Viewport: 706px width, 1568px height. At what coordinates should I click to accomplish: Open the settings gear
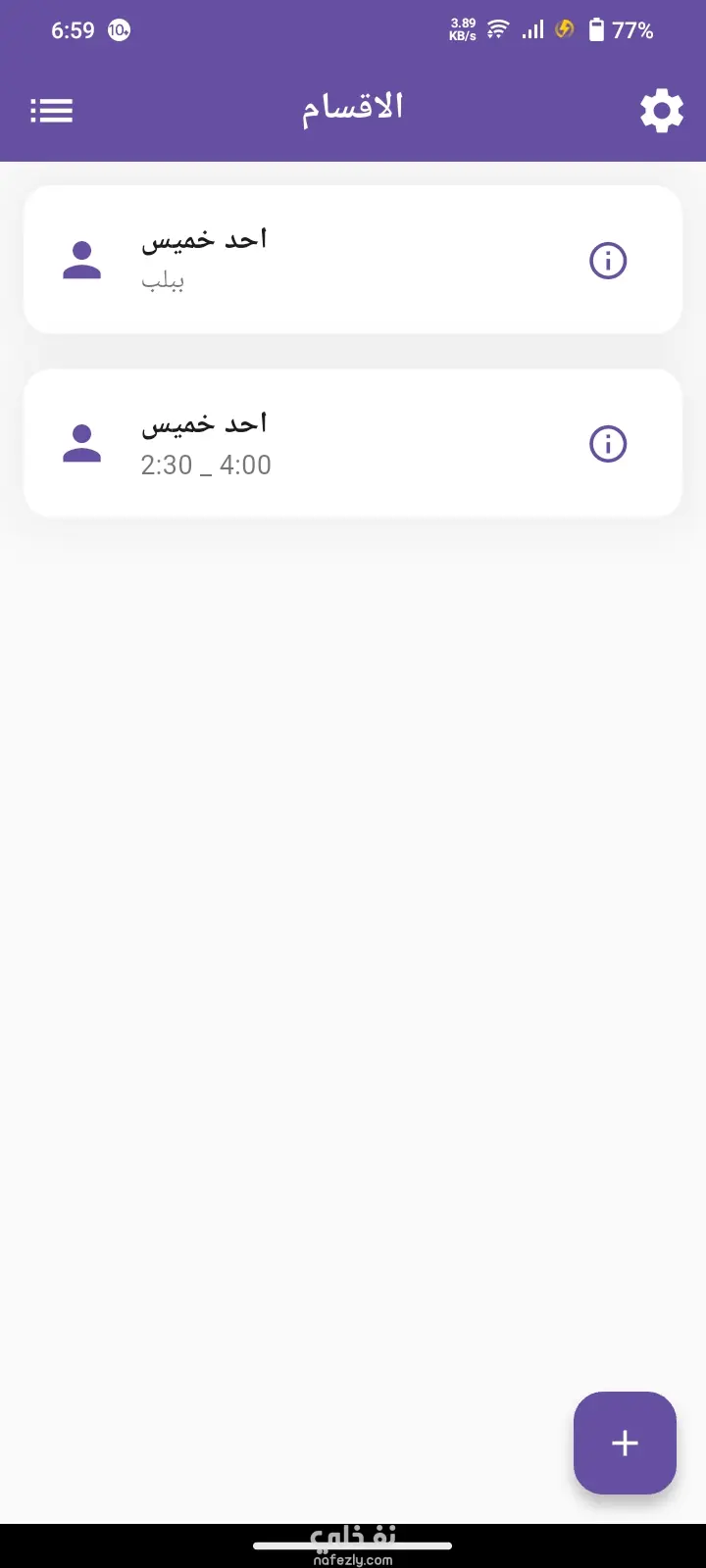(662, 111)
